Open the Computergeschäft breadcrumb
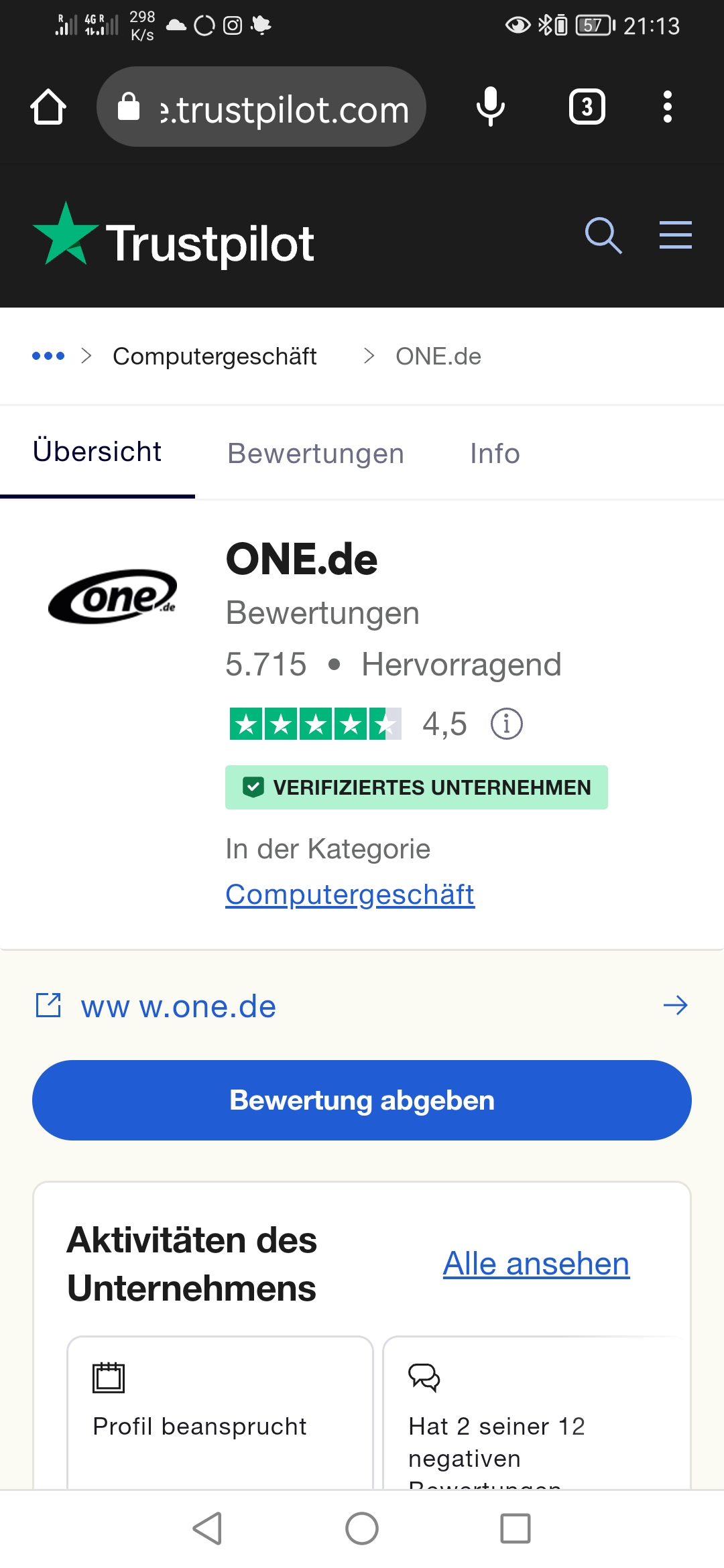The image size is (724, 1568). (215, 356)
